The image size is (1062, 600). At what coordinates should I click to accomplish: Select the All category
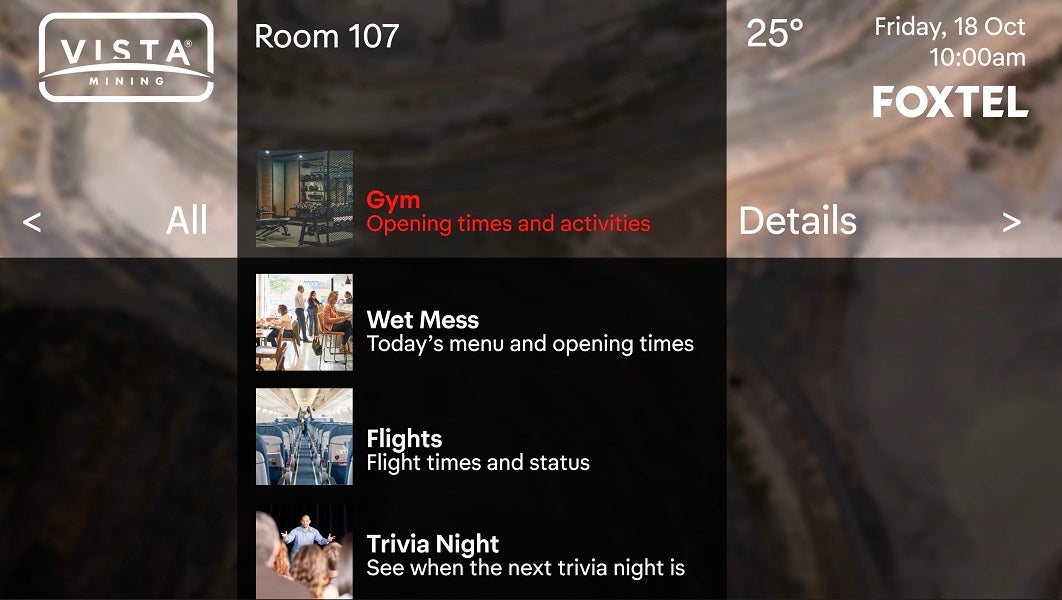(187, 221)
